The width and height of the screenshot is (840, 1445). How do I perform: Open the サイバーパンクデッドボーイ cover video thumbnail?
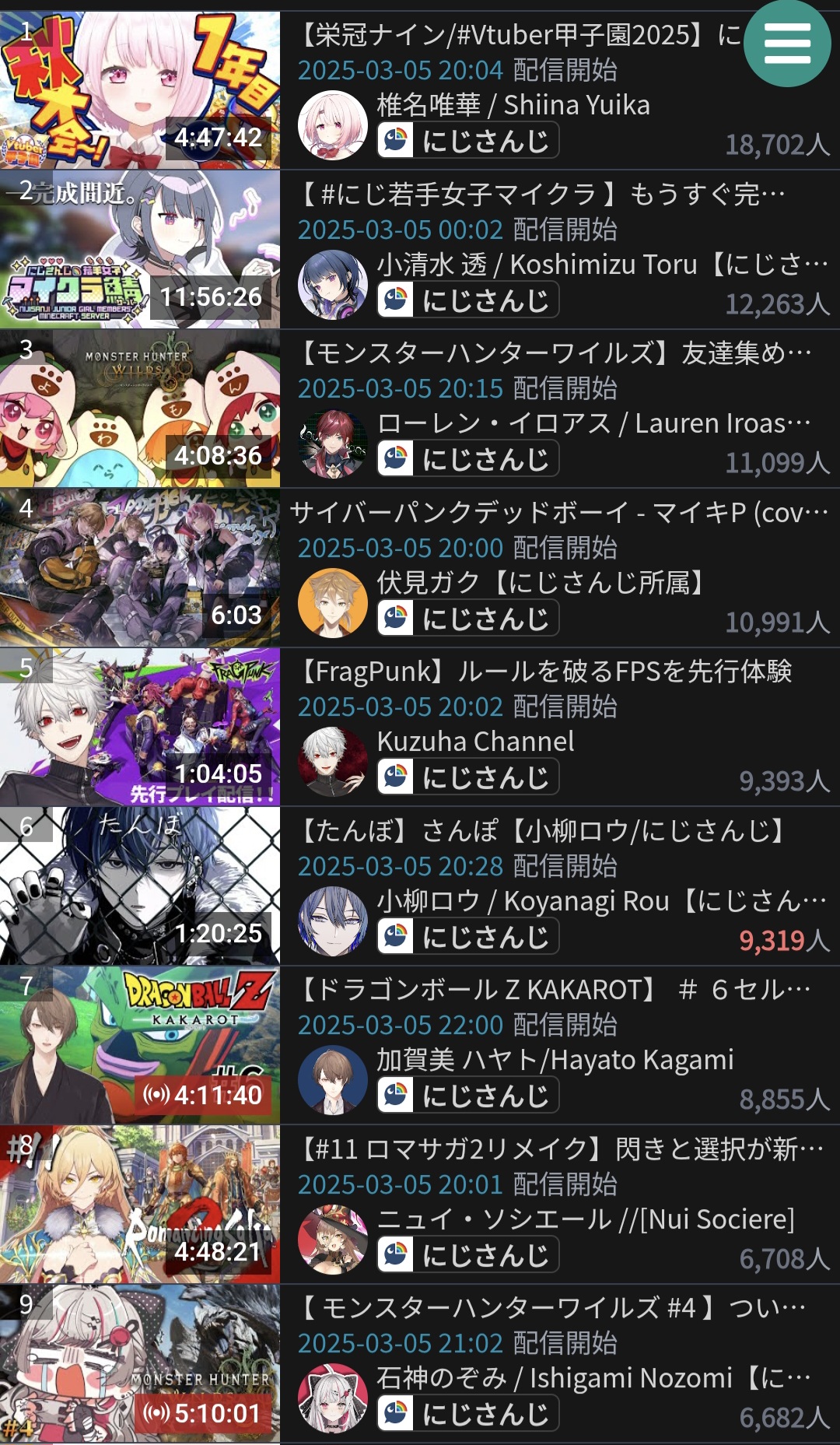(x=140, y=568)
